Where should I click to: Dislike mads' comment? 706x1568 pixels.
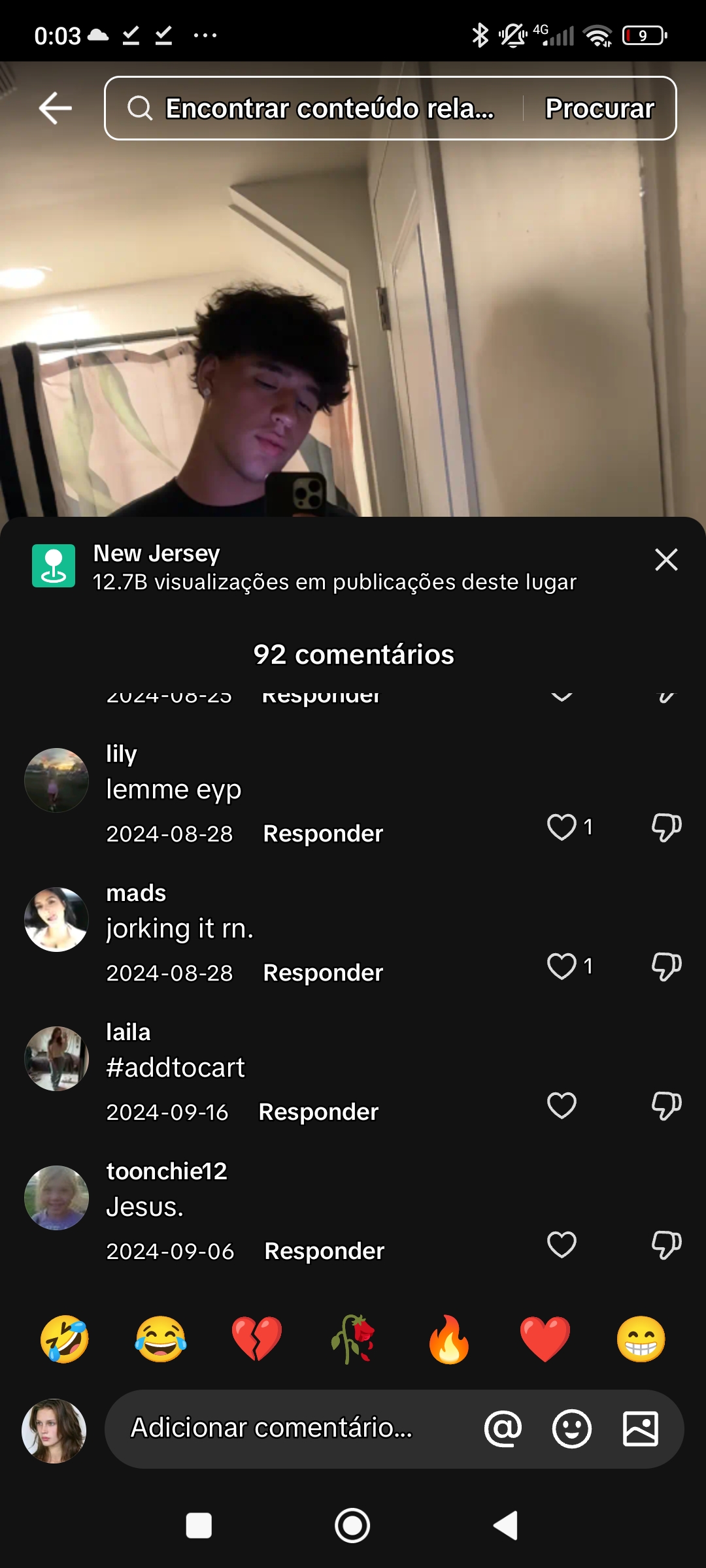pyautogui.click(x=666, y=966)
